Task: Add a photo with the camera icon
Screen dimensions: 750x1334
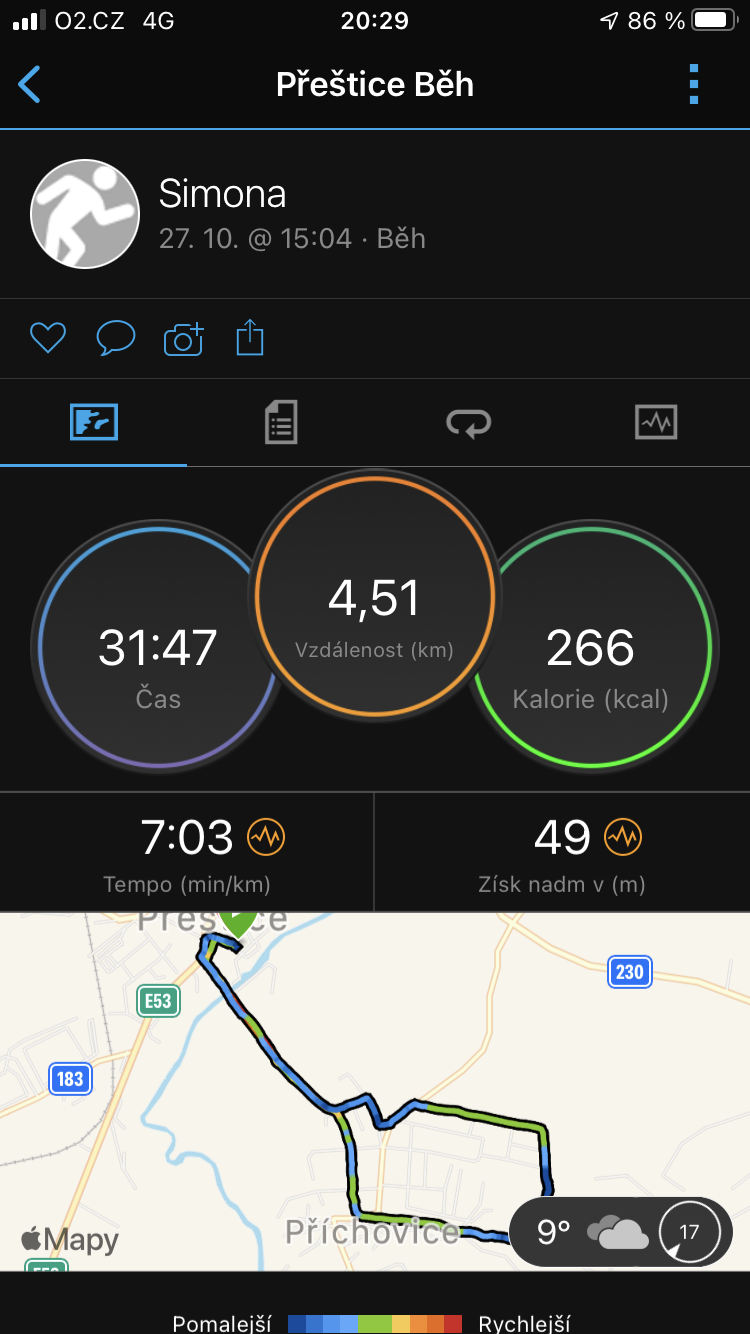Action: coord(183,339)
